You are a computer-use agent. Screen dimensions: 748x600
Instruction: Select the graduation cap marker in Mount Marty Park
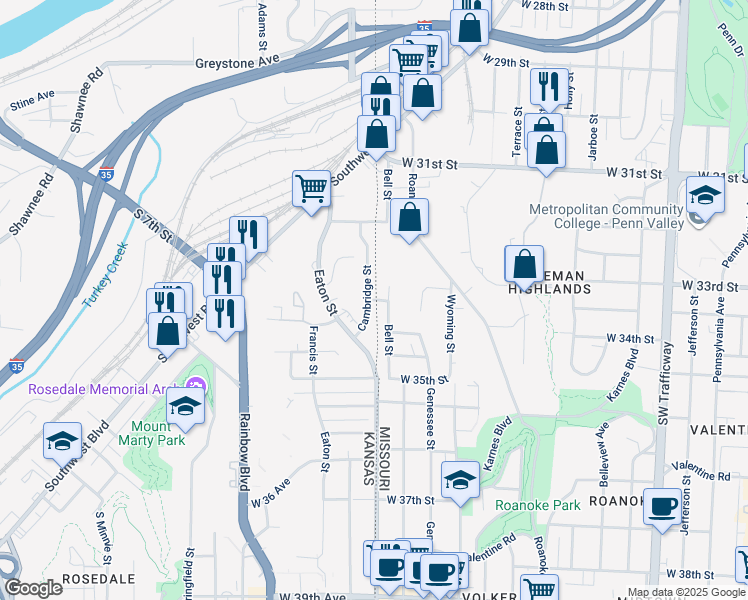[185, 406]
